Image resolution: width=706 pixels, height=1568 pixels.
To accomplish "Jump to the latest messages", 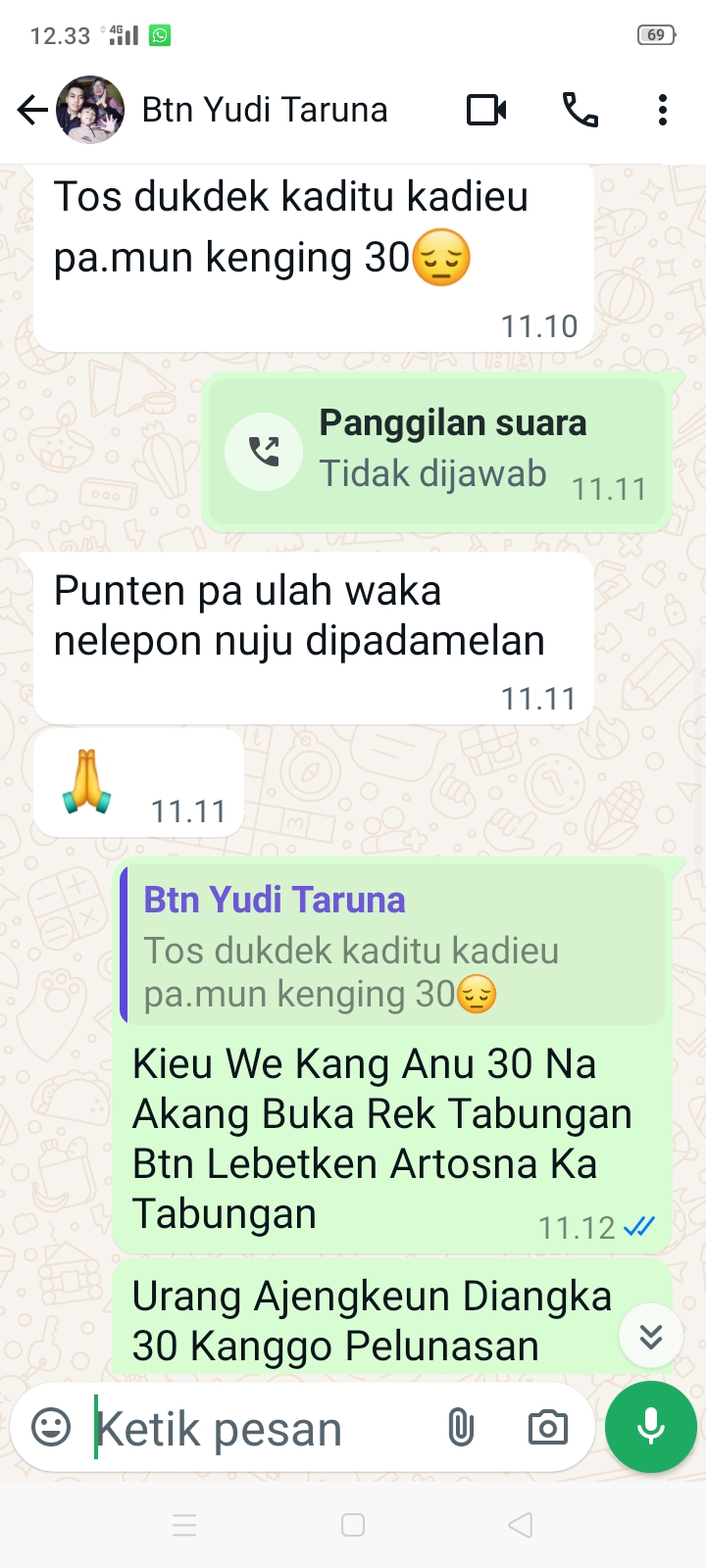I will tap(651, 1337).
